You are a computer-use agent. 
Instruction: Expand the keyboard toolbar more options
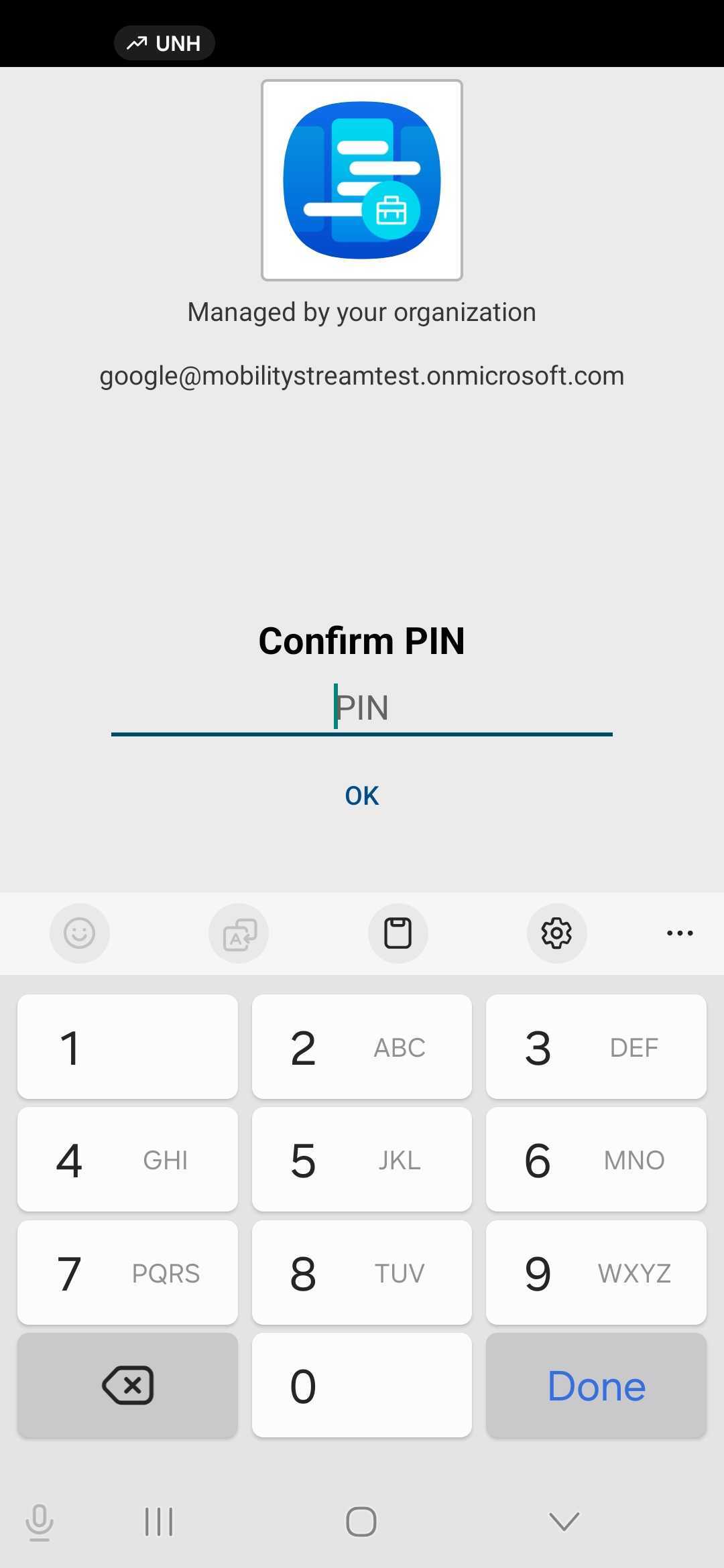[x=680, y=933]
